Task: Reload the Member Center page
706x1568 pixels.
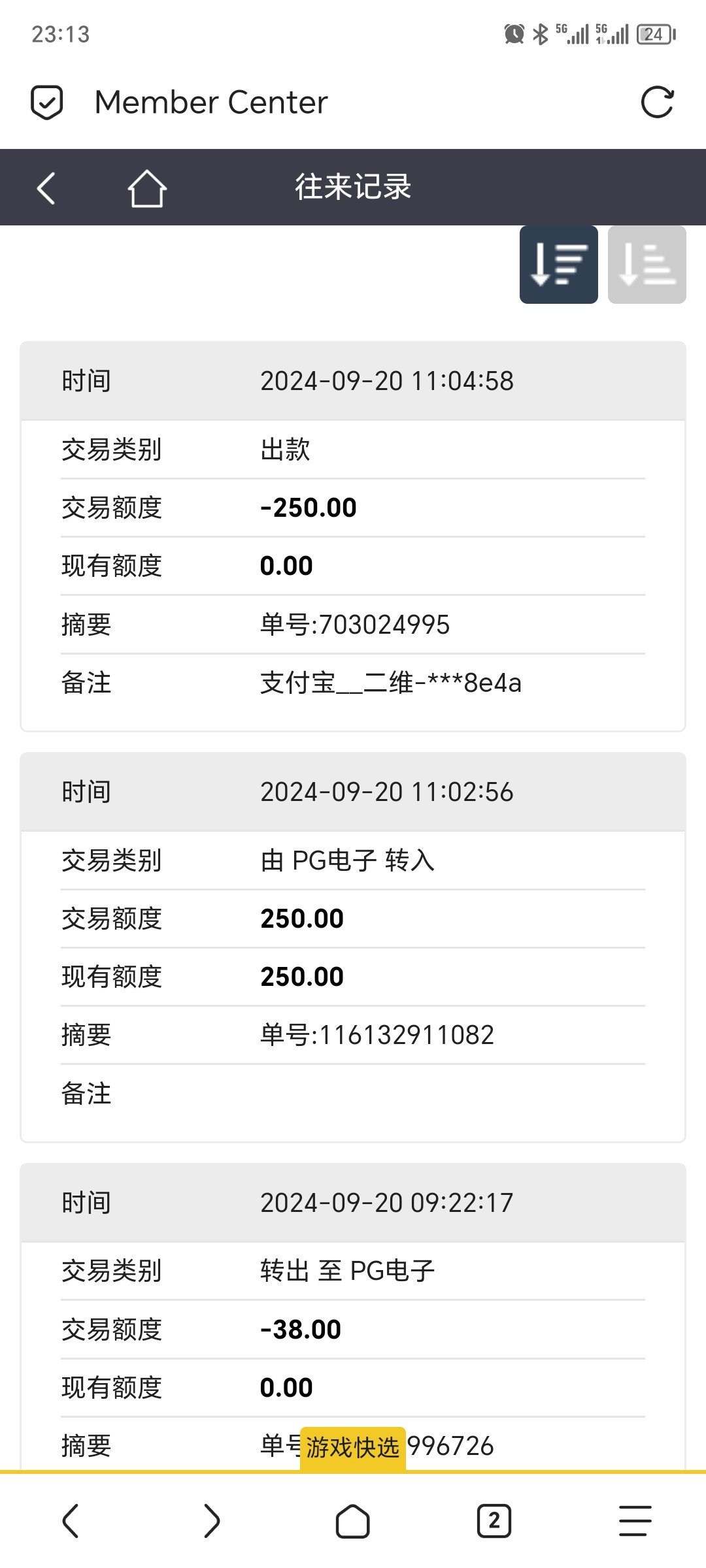Action: coord(657,103)
